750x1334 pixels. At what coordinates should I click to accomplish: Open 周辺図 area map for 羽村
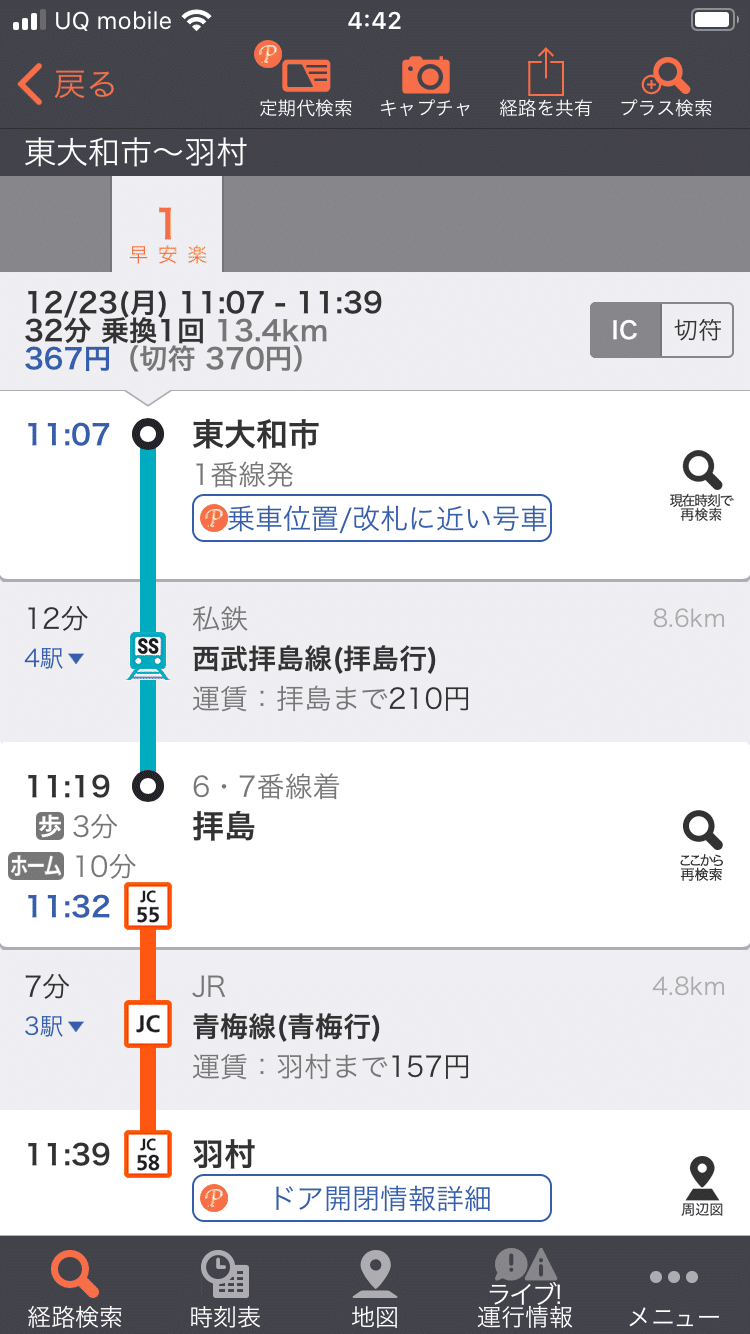tap(701, 1186)
